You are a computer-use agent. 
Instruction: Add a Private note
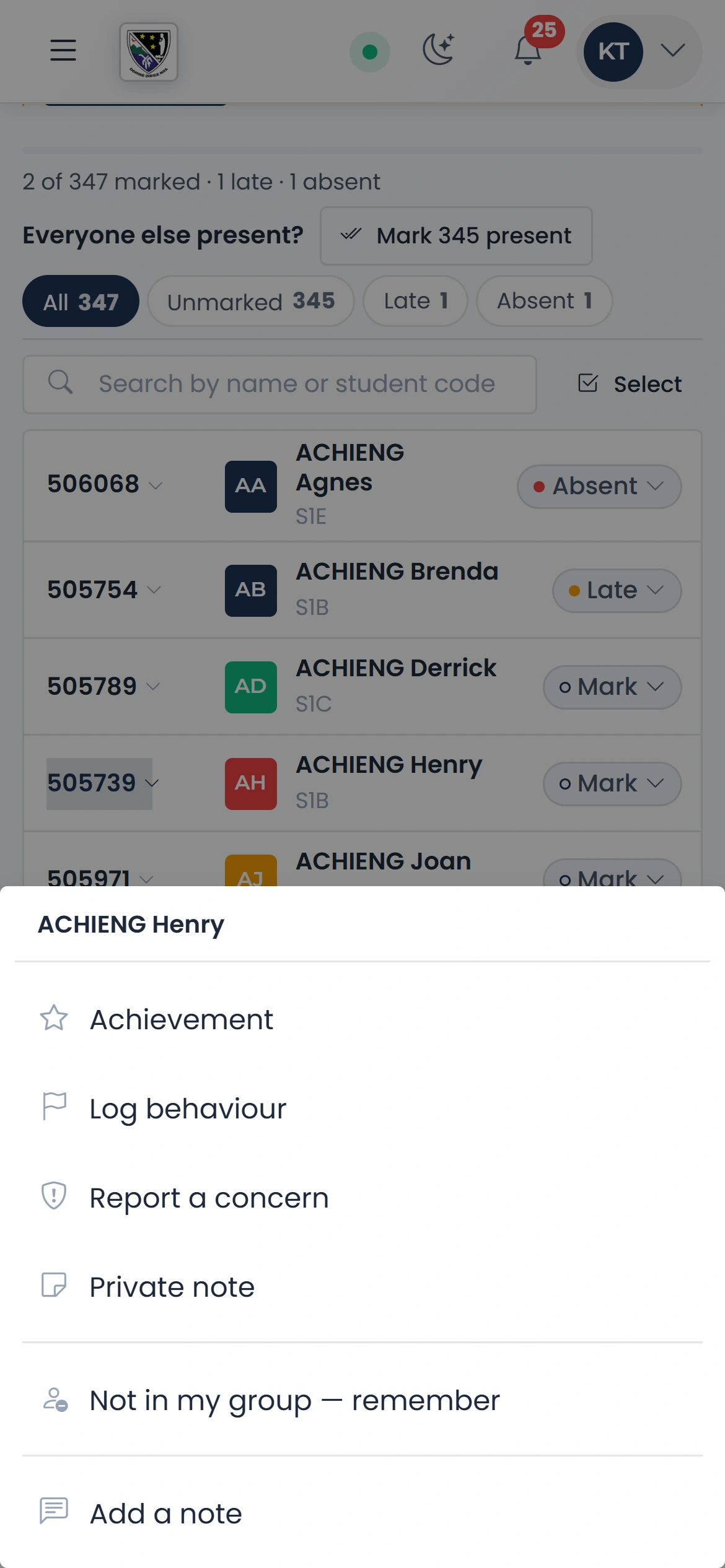362,1287
